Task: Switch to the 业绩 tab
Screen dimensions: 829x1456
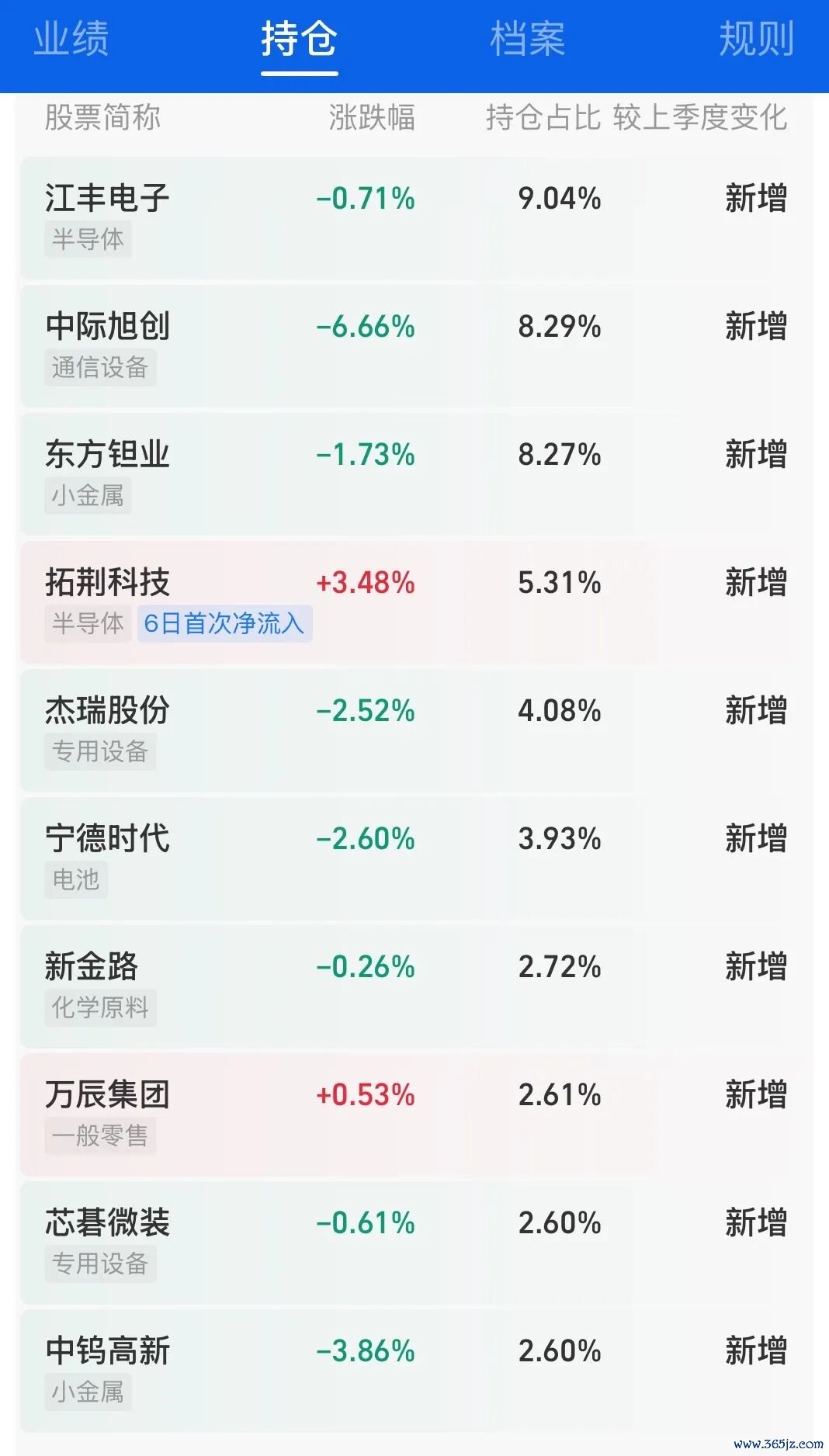Action: coord(71,39)
